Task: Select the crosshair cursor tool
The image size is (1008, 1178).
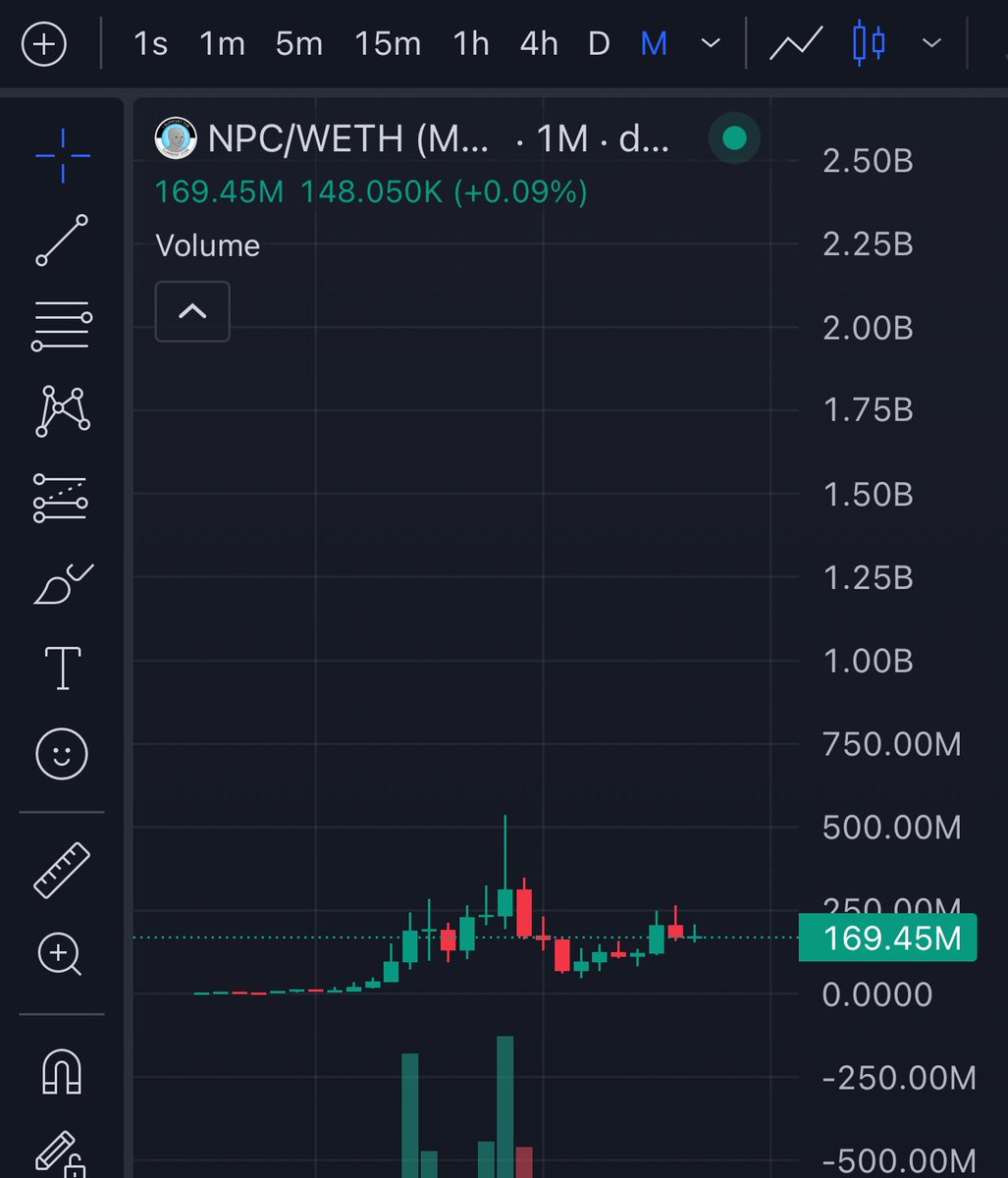Action: click(62, 155)
